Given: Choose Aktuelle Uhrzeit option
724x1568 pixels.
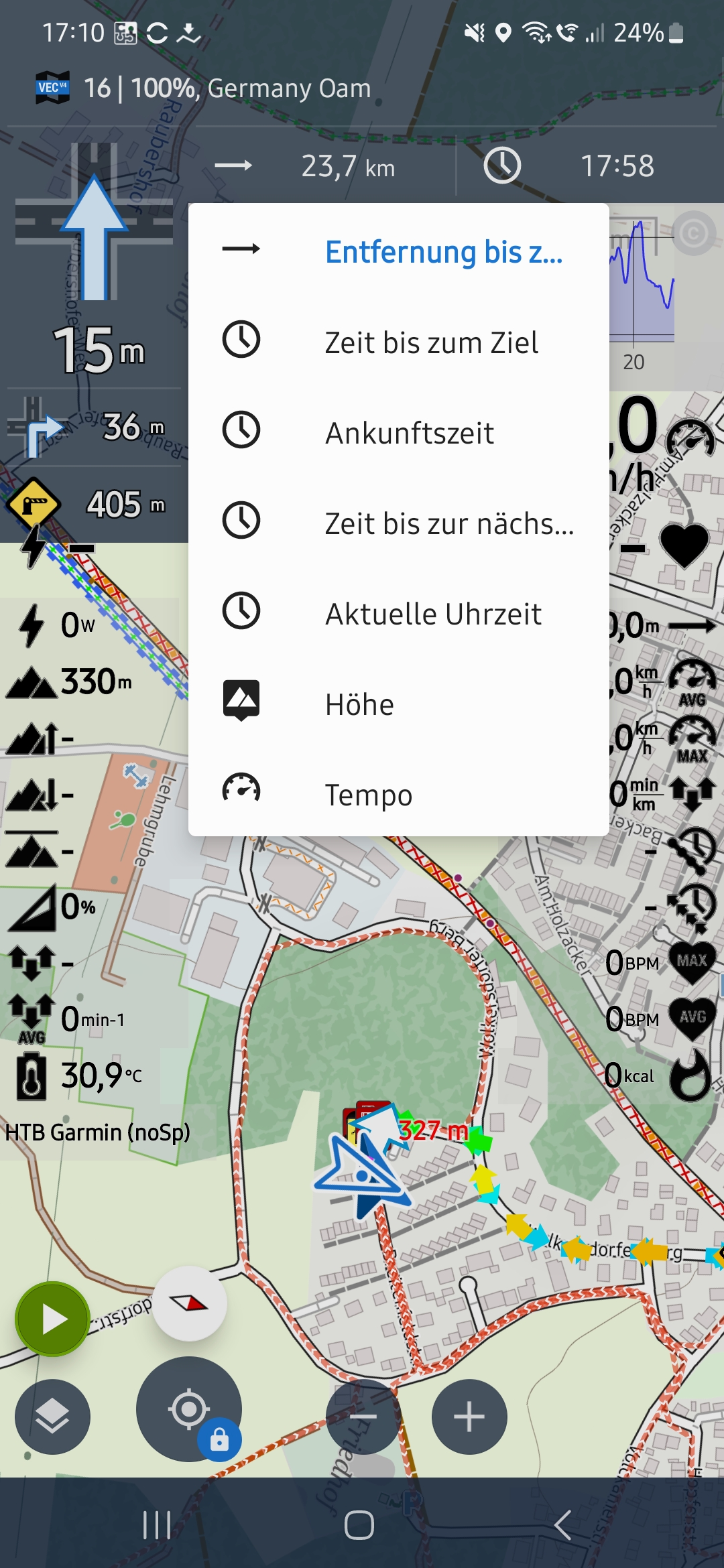Looking at the screenshot, I should pos(398,613).
